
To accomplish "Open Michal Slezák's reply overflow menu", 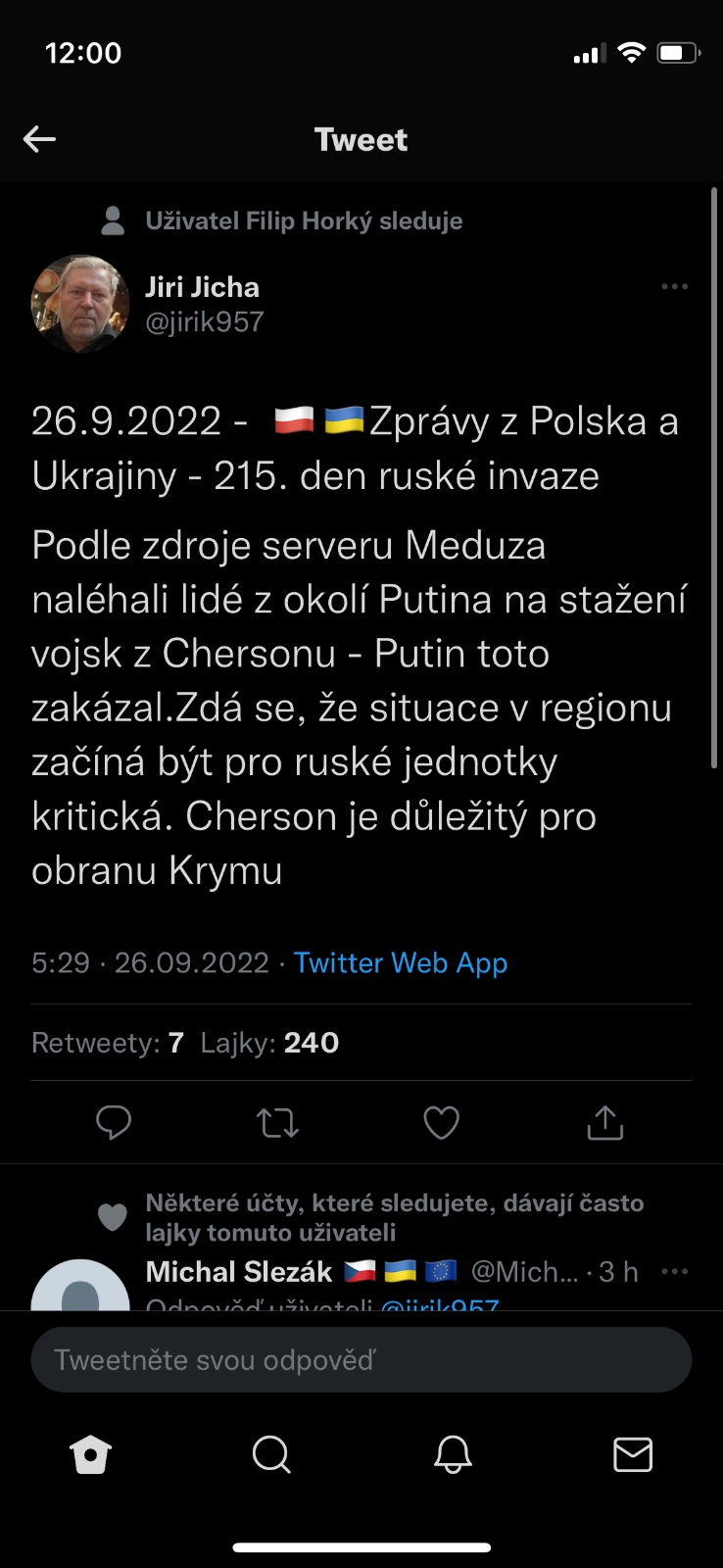I will click(x=674, y=1272).
